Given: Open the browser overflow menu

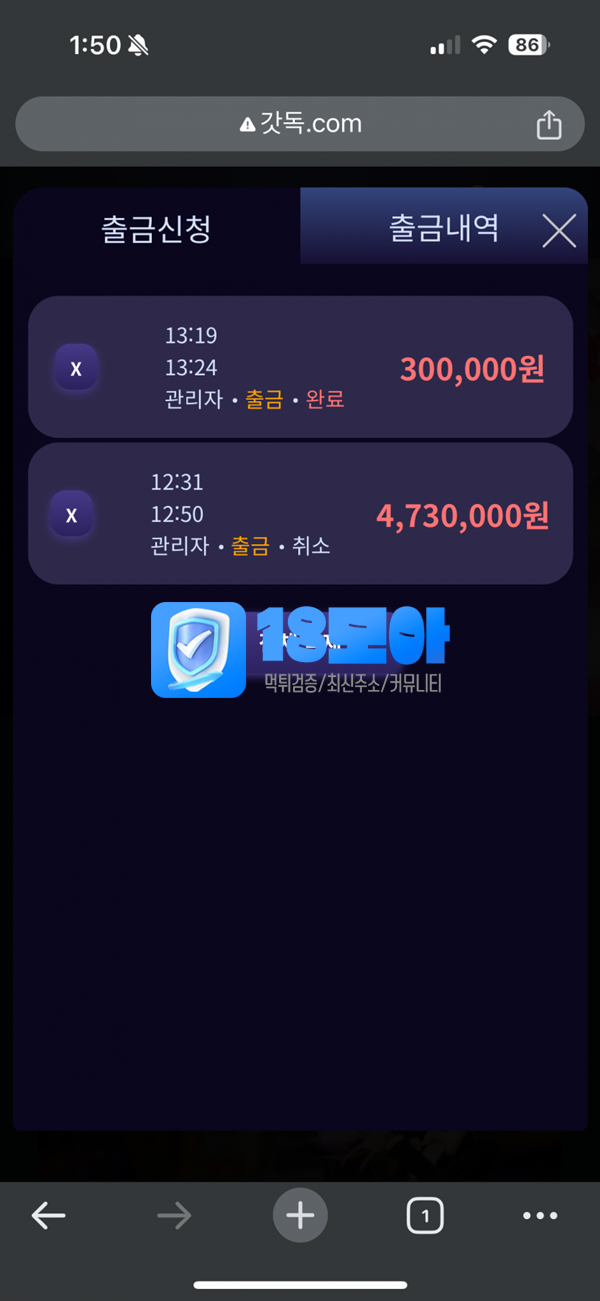Looking at the screenshot, I should [540, 1216].
